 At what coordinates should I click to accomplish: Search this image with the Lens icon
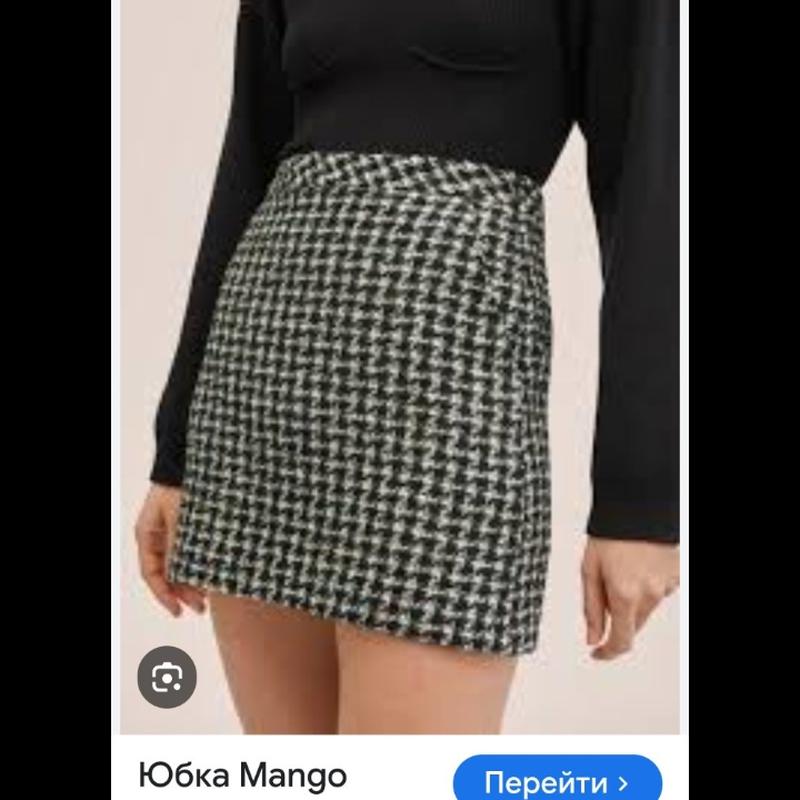point(165,677)
